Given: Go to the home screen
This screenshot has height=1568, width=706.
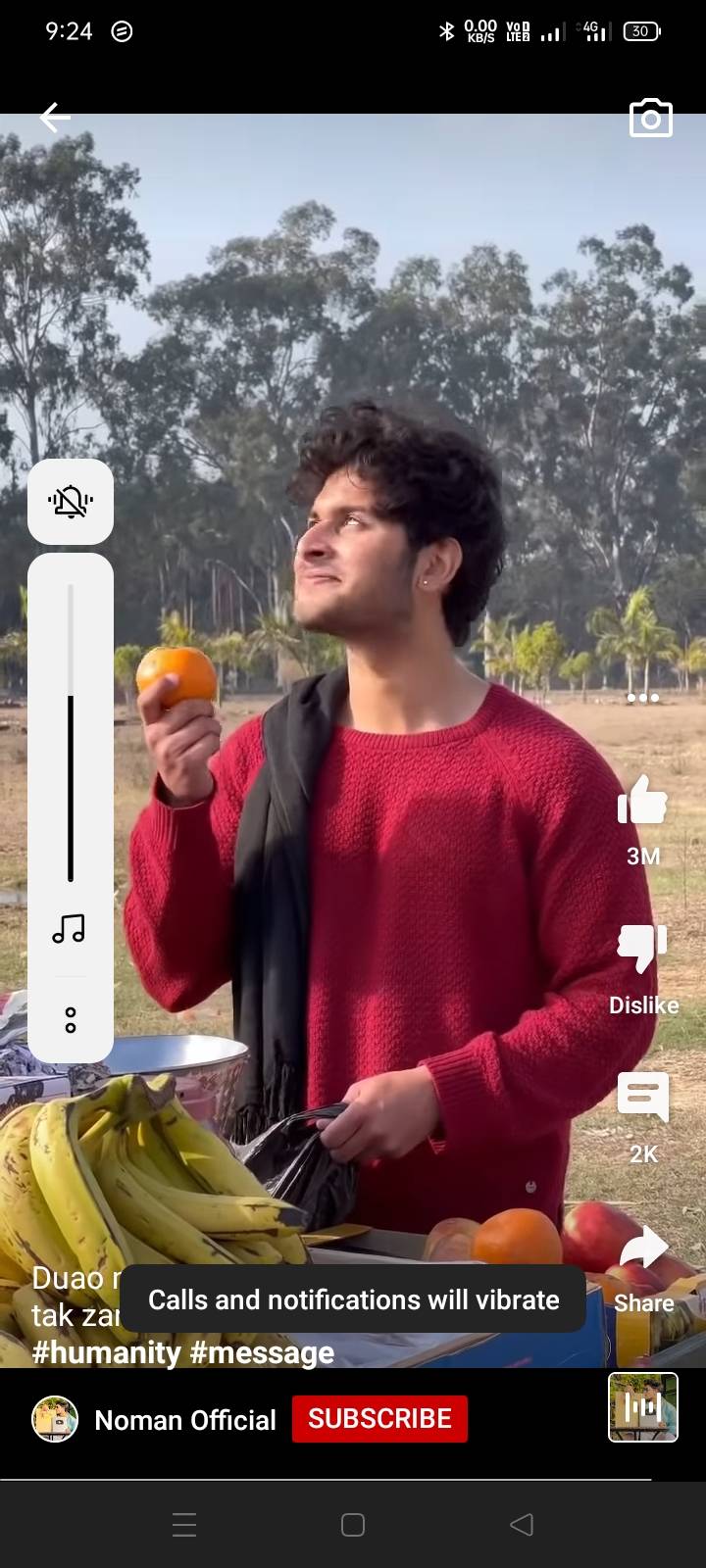Looking at the screenshot, I should click(353, 1525).
